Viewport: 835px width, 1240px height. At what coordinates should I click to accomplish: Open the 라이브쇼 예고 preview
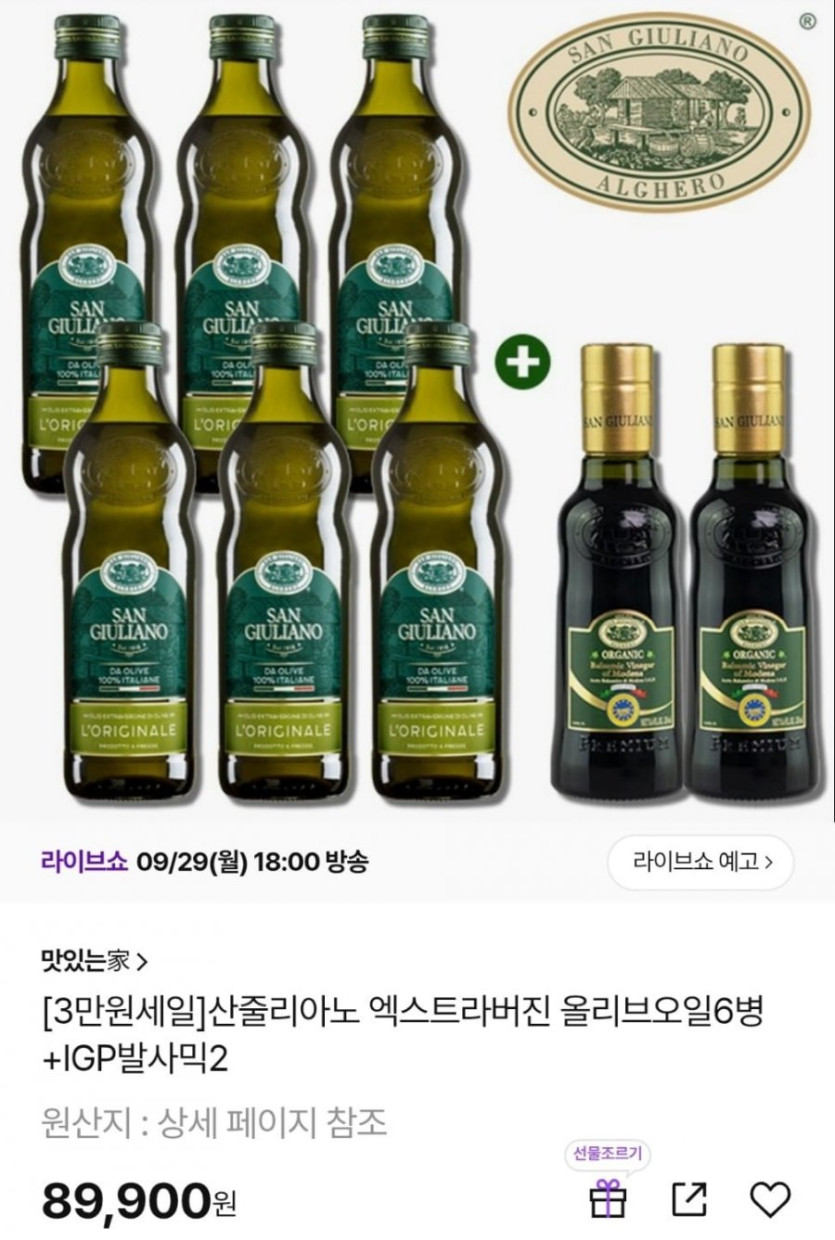click(701, 861)
